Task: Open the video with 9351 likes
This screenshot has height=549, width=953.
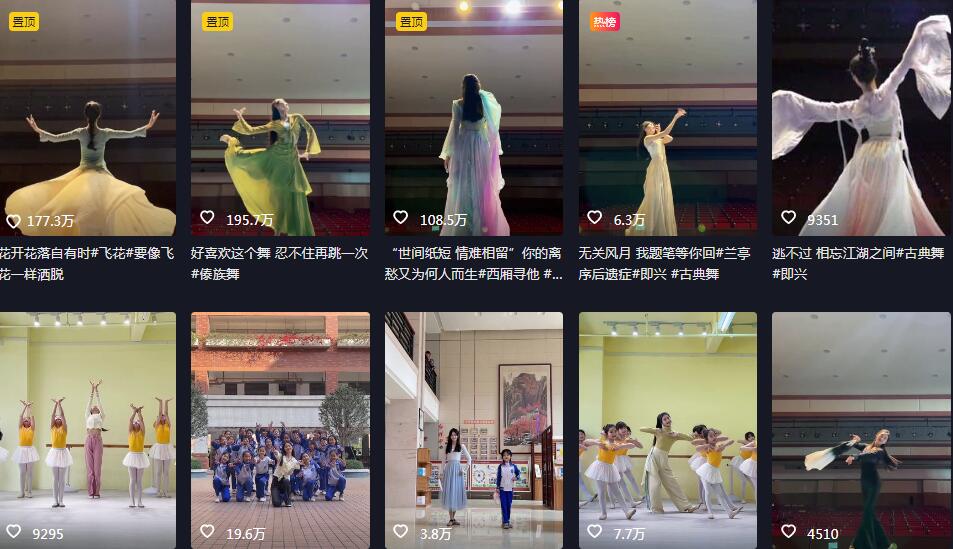Action: pos(861,120)
